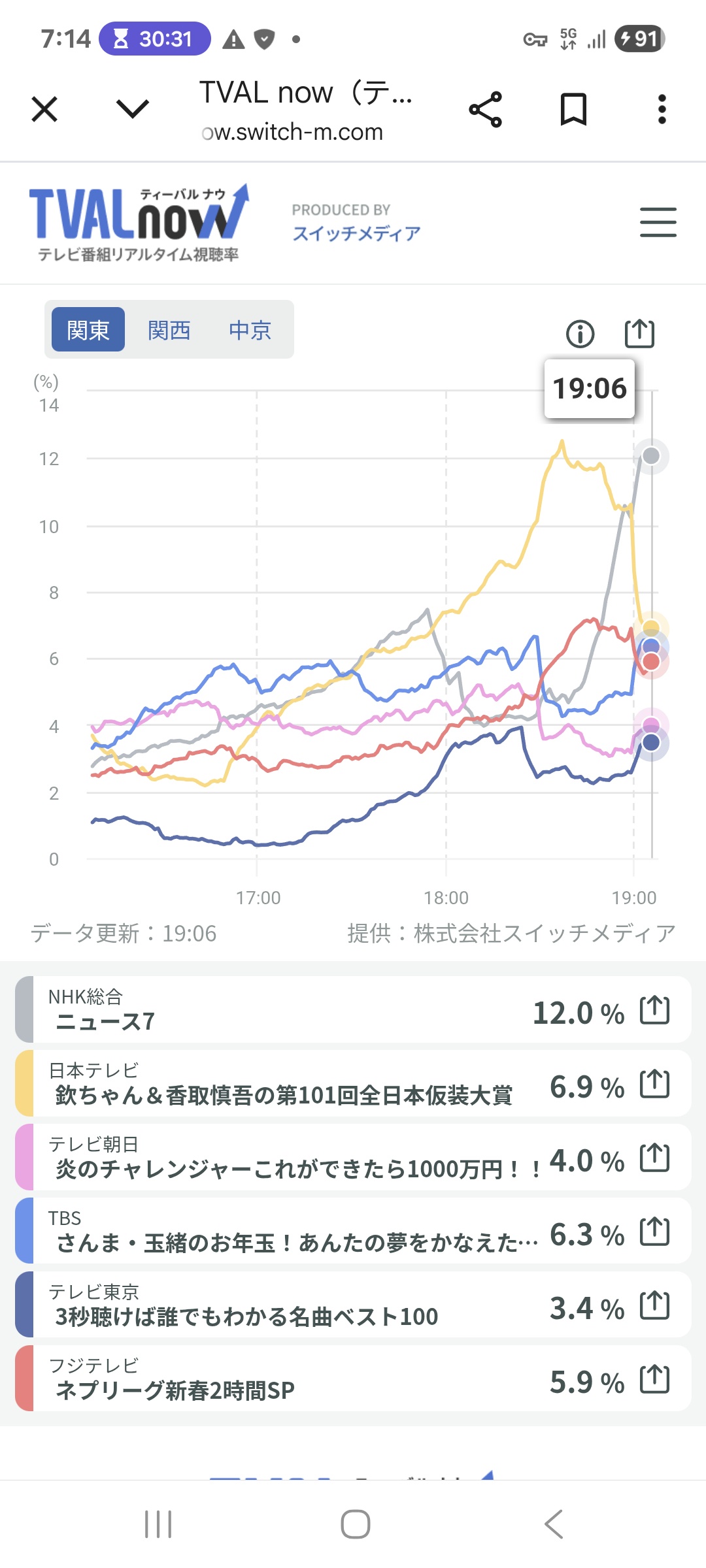Share the 日本テレビ 仮装大賞 rating
The height and width of the screenshot is (1568, 706).
click(x=654, y=1084)
